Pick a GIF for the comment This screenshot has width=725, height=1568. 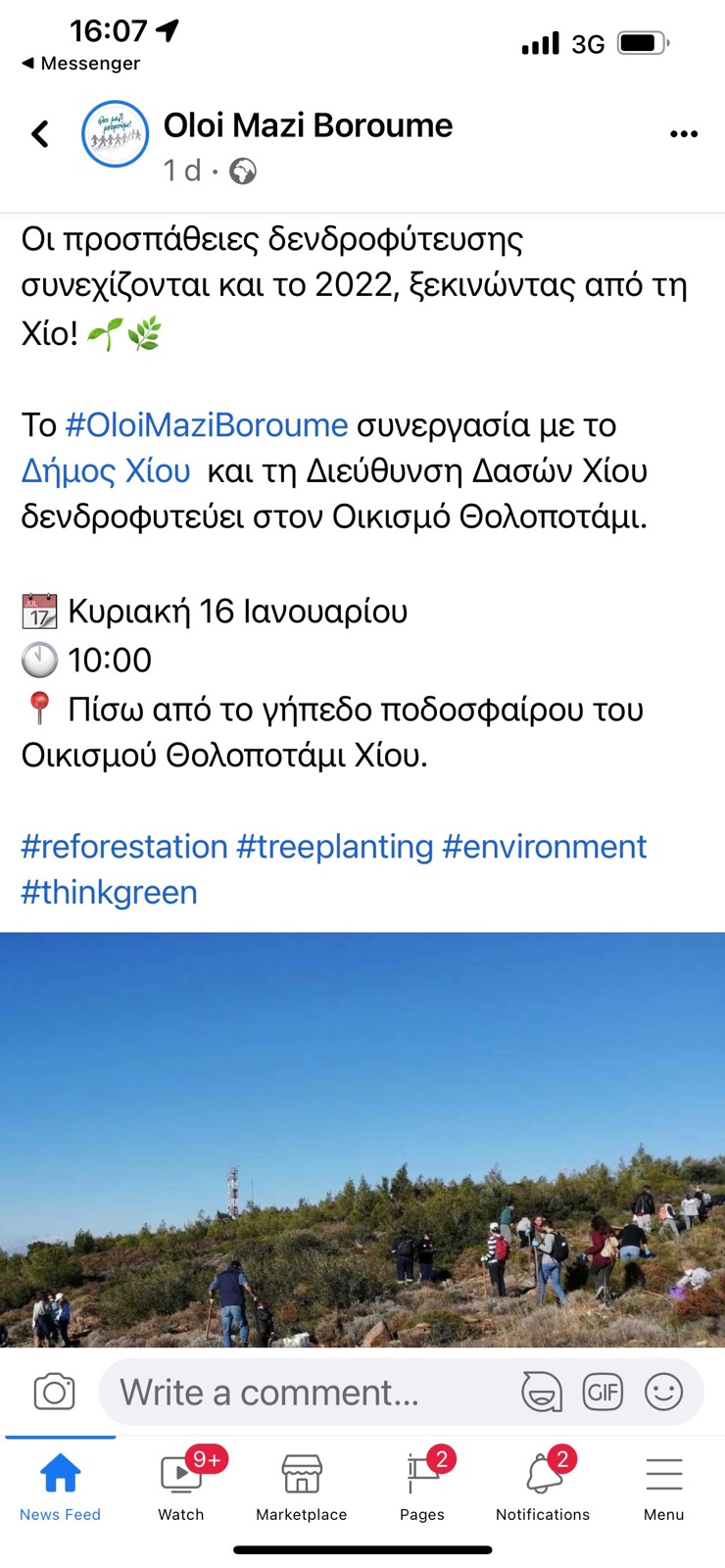pos(603,1392)
